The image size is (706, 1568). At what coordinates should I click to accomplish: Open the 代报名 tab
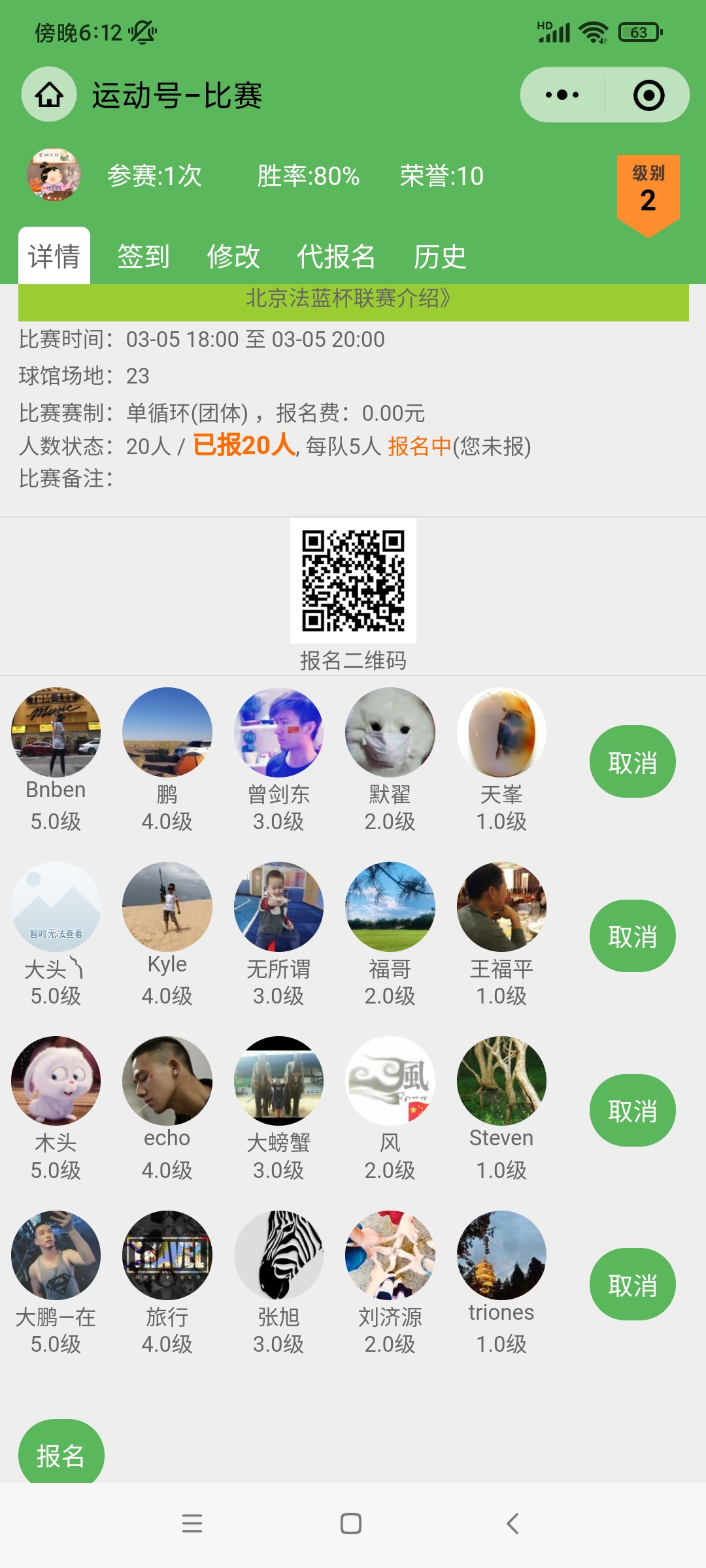click(336, 256)
